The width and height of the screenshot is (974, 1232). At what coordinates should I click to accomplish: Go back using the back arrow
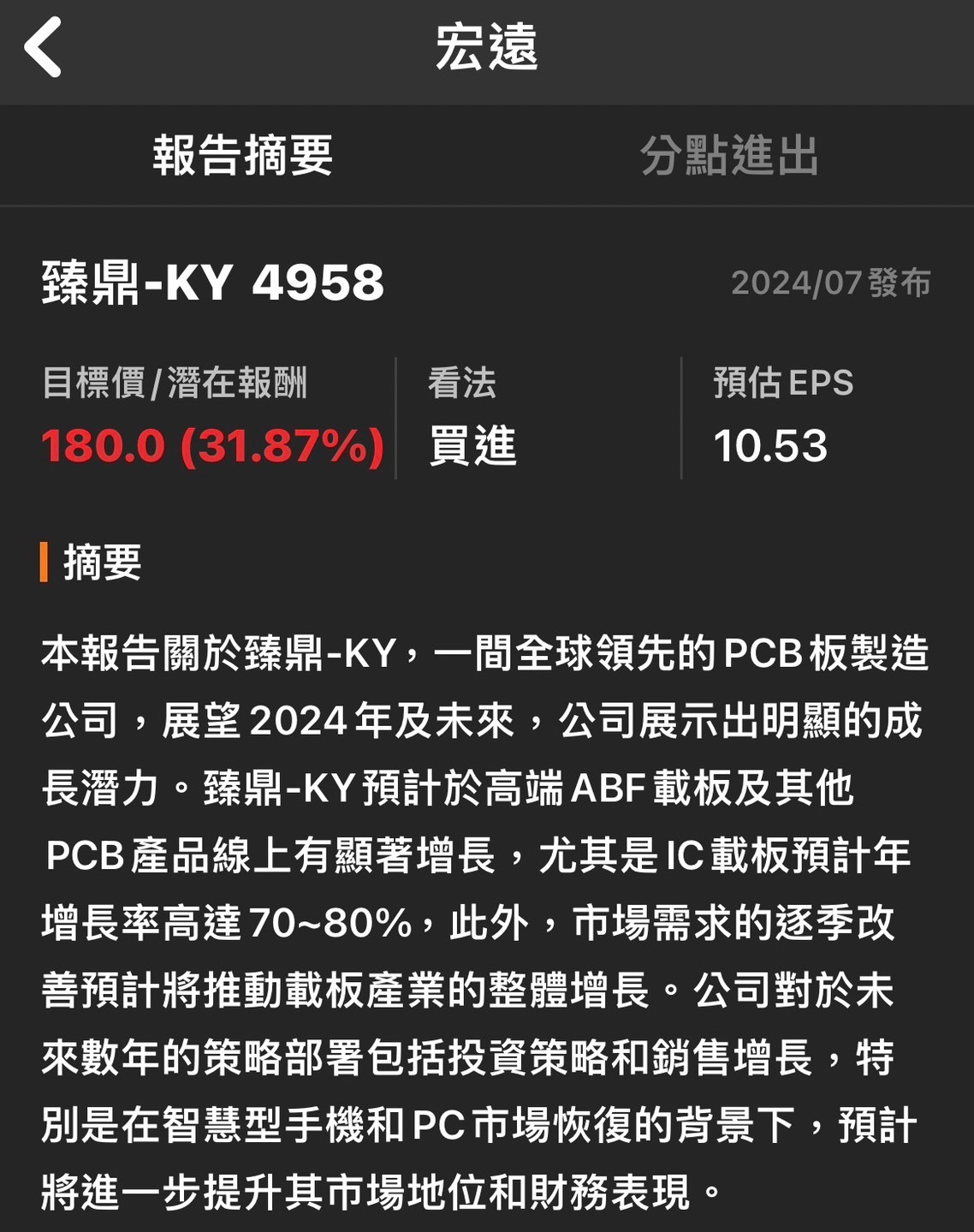43,48
